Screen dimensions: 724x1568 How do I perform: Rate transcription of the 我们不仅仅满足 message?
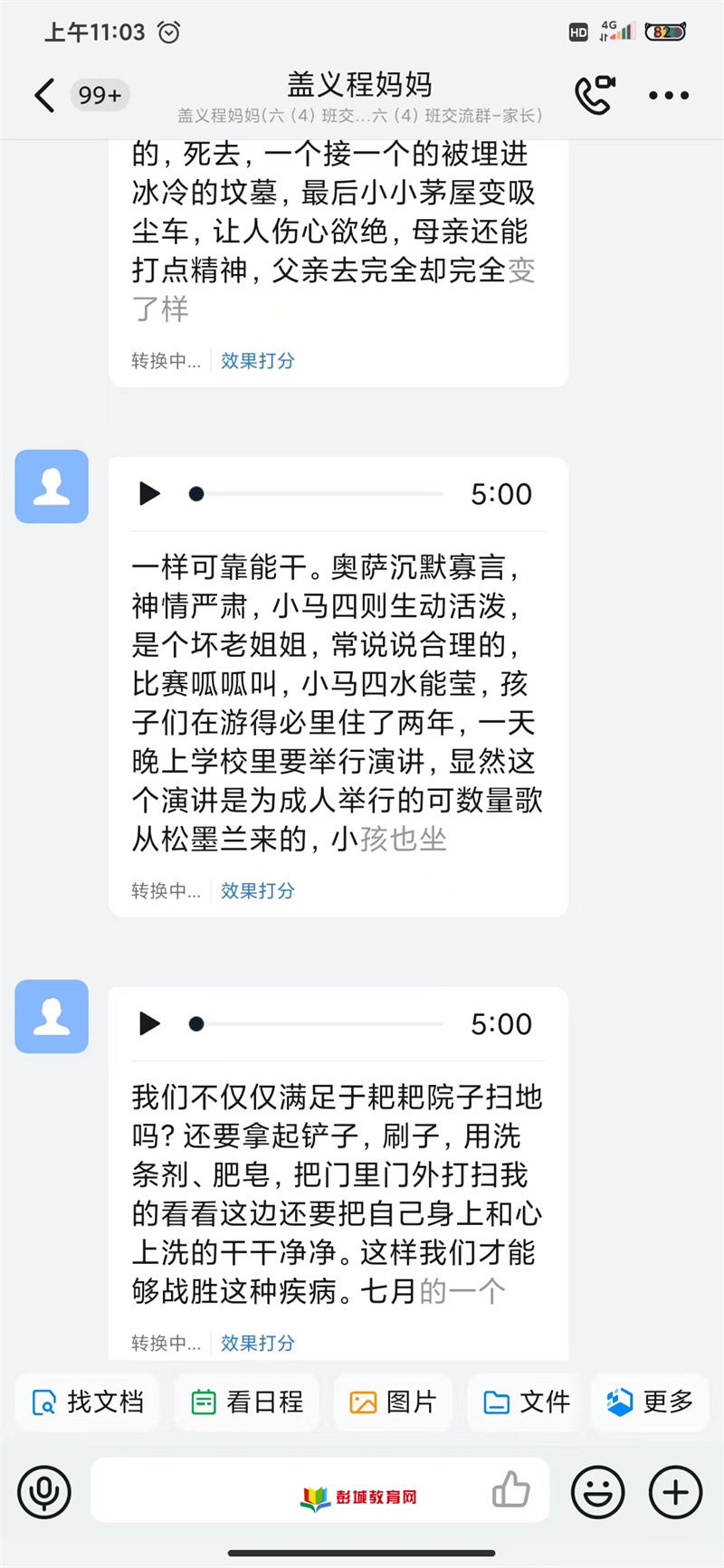tap(258, 1344)
